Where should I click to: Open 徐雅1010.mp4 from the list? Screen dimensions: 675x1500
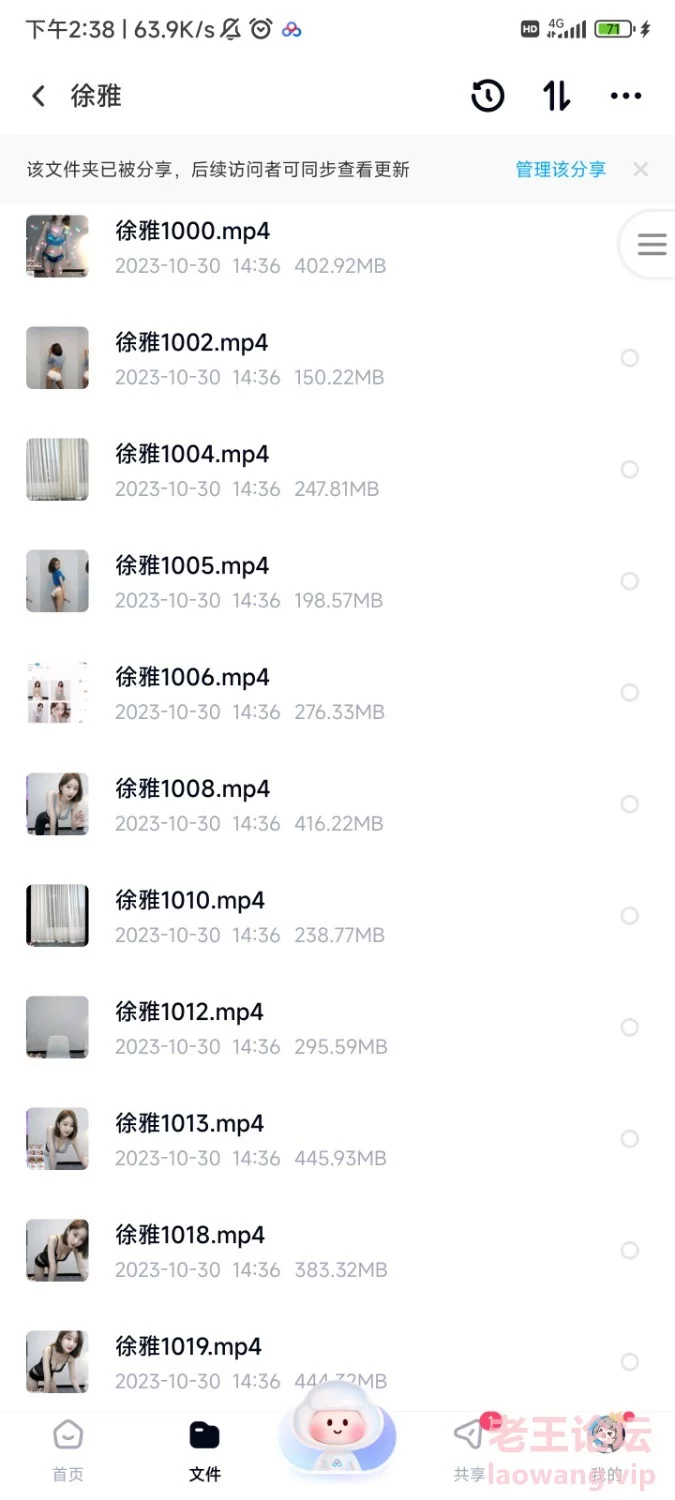[190, 901]
